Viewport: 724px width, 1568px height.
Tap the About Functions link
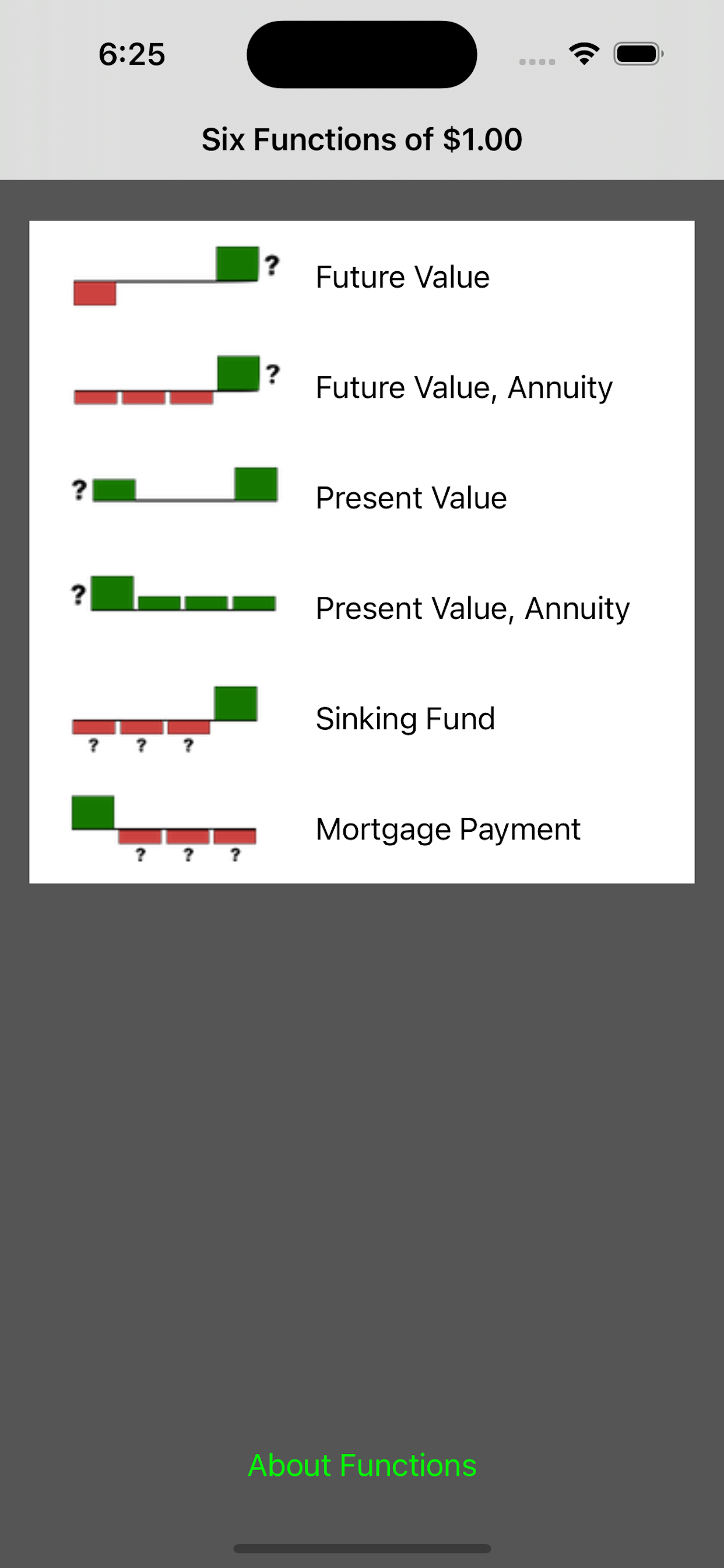[x=362, y=1466]
